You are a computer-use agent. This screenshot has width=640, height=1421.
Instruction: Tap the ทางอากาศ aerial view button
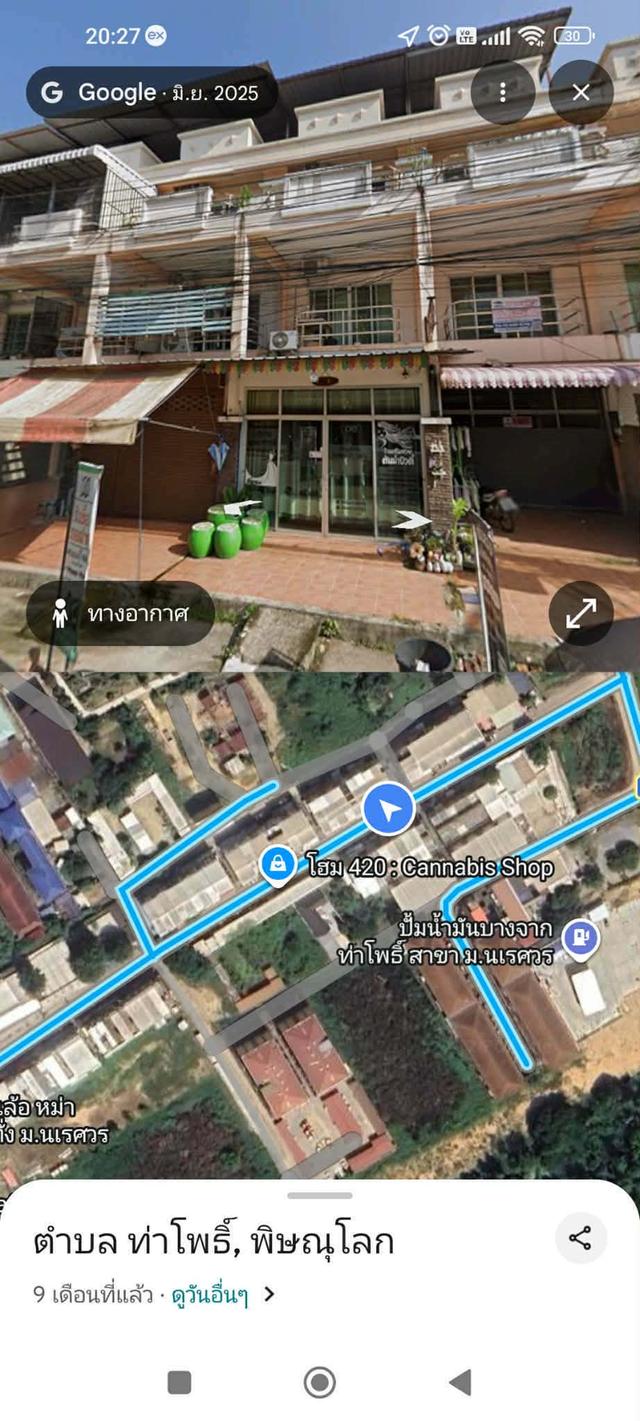(120, 614)
